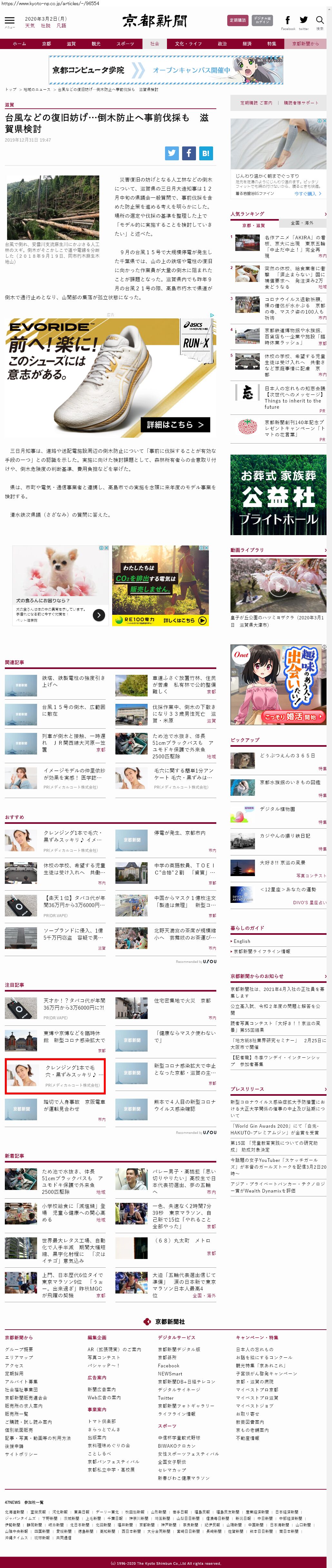Open the hamburger menu
The width and height of the screenshot is (332, 1568).
[10, 21]
